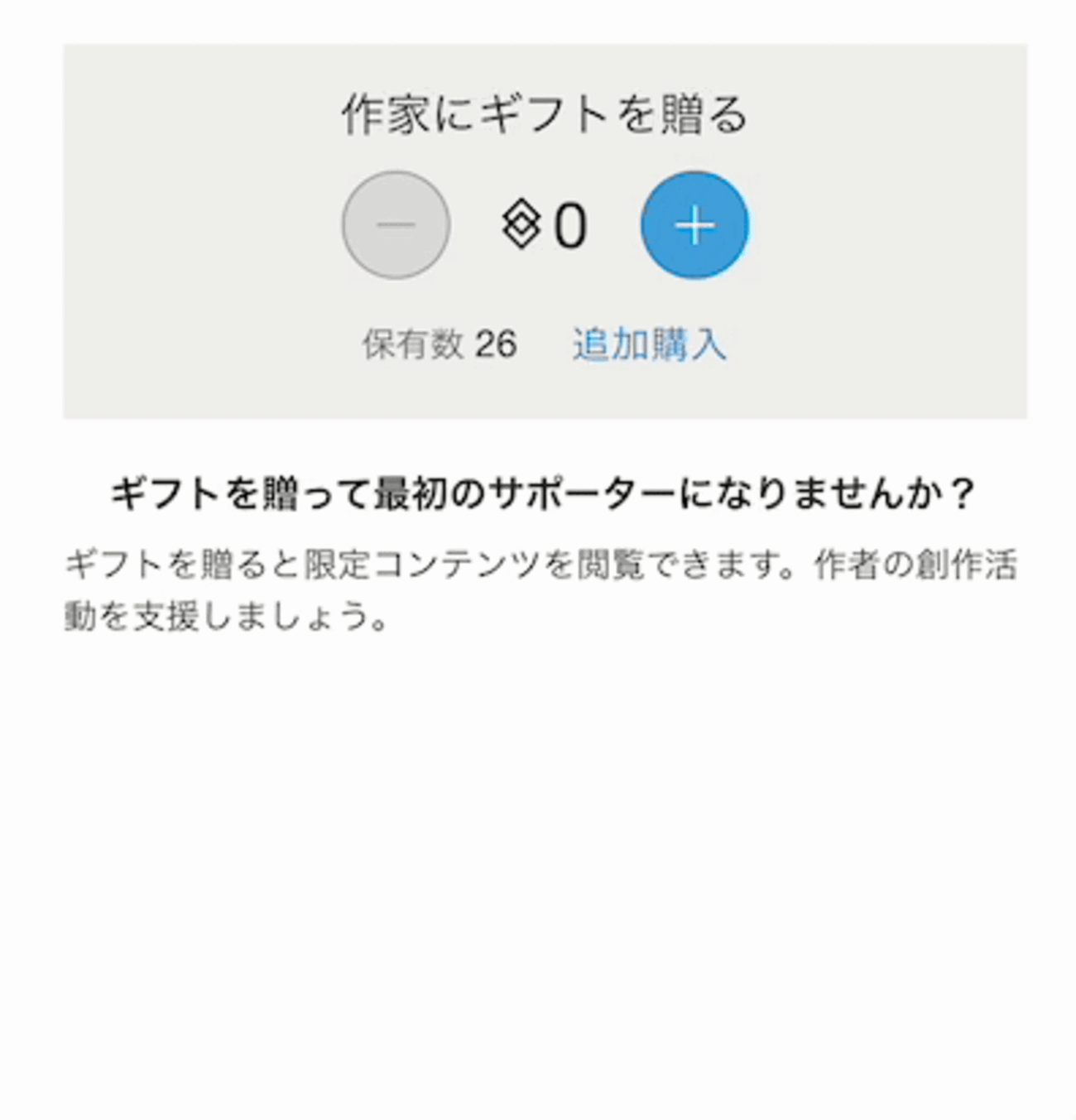Increase gift amount with the plus button
This screenshot has height=1120, width=1076.
click(694, 225)
